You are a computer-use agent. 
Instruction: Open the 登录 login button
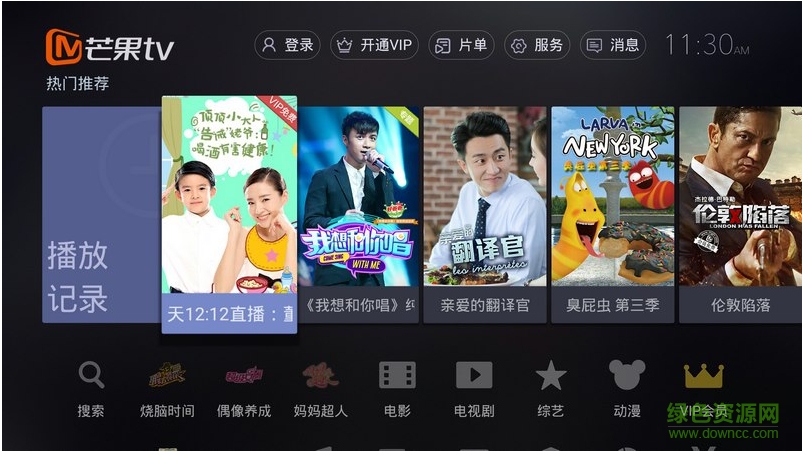(287, 45)
